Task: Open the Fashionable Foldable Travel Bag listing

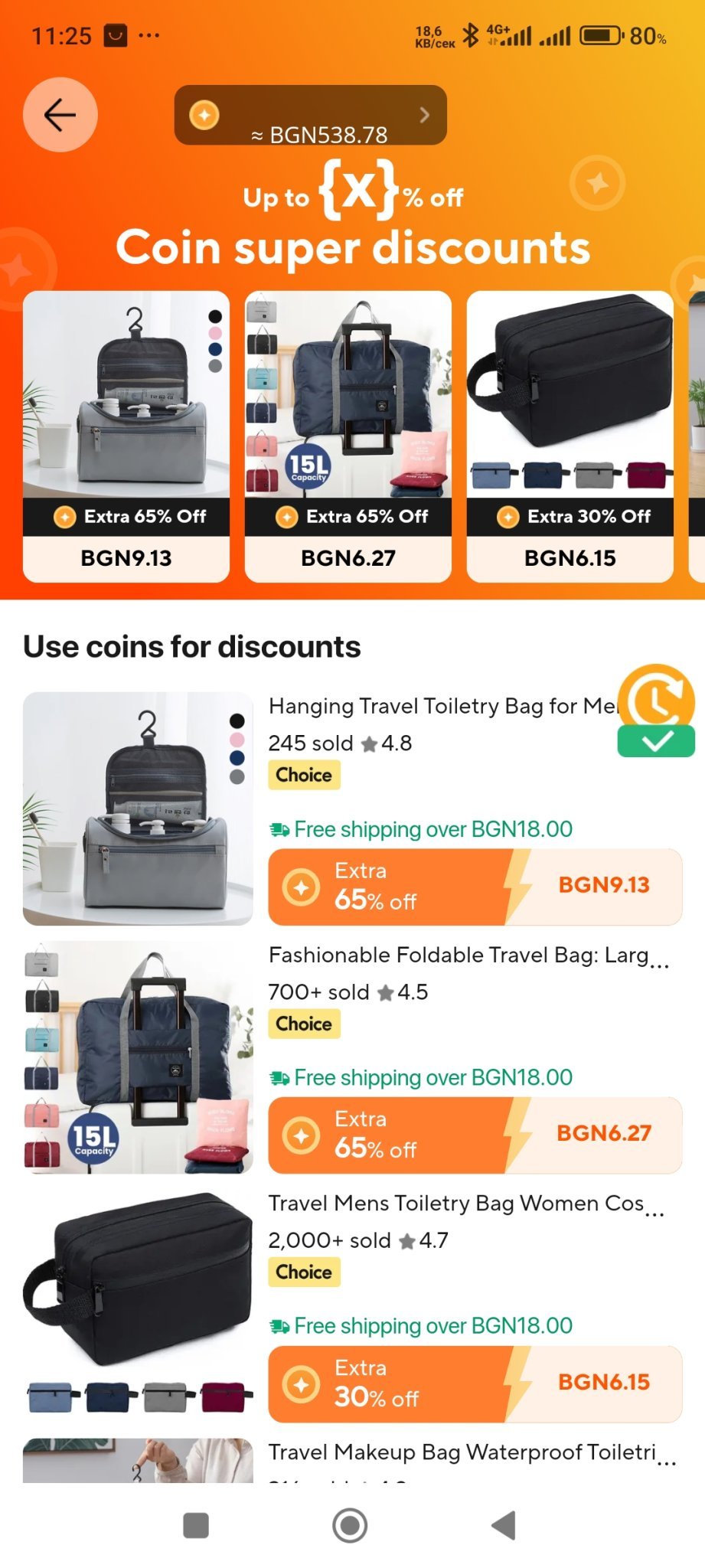Action: pyautogui.click(x=458, y=955)
